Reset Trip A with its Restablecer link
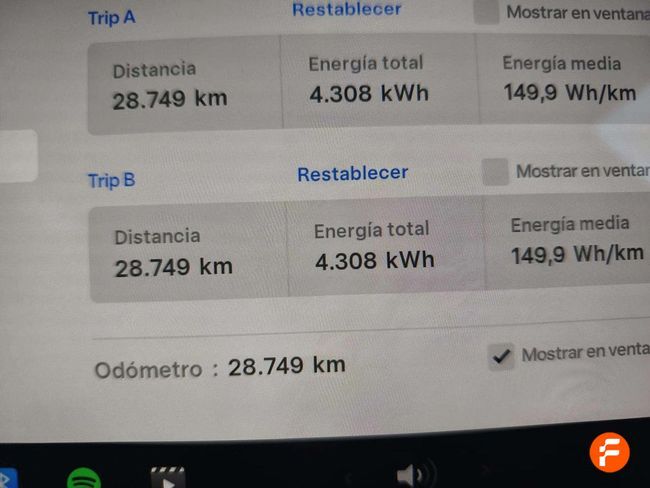The height and width of the screenshot is (488, 650). click(x=346, y=9)
